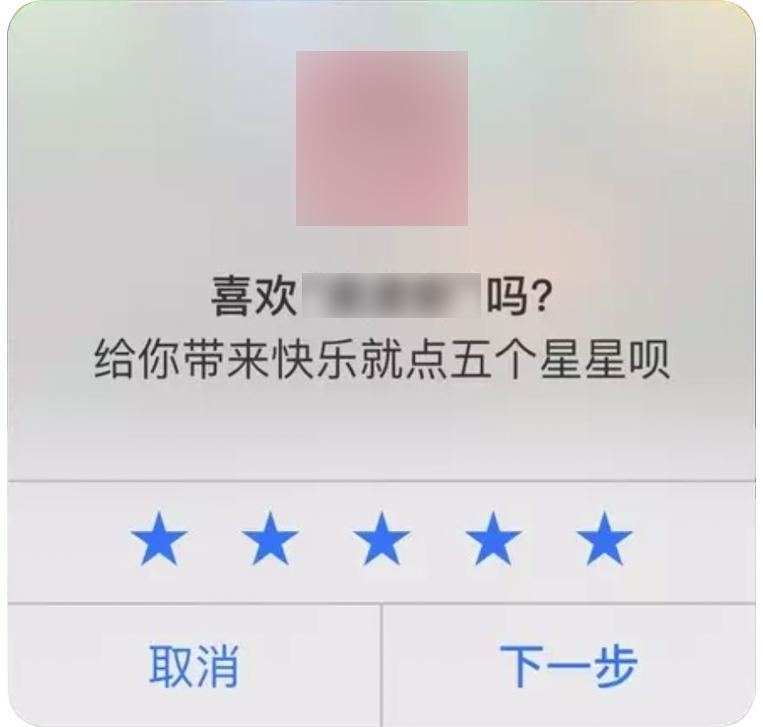Select the second star rating
The height and width of the screenshot is (727, 763).
271,543
